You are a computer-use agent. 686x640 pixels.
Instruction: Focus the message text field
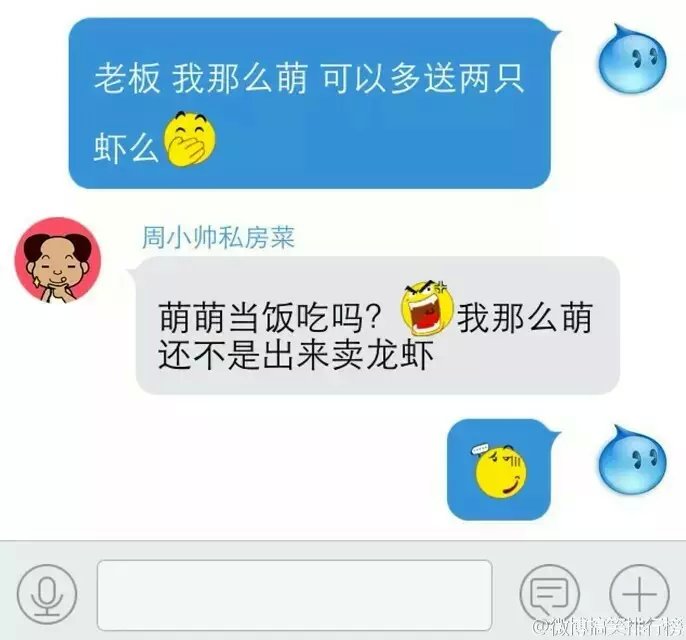294,595
